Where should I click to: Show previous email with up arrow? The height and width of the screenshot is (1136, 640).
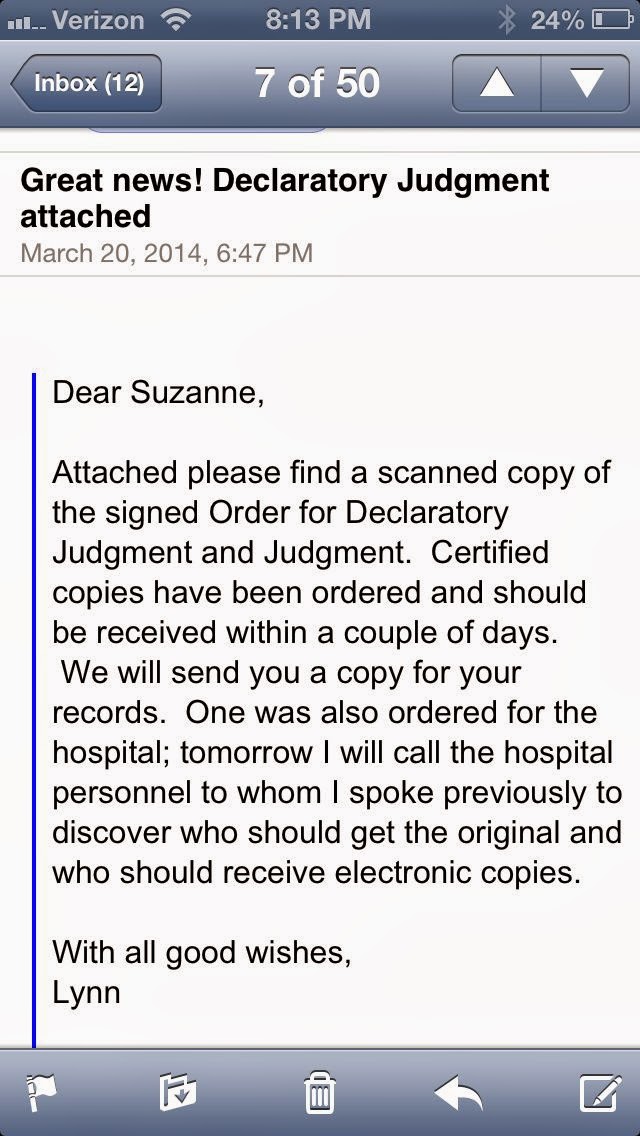pyautogui.click(x=496, y=83)
